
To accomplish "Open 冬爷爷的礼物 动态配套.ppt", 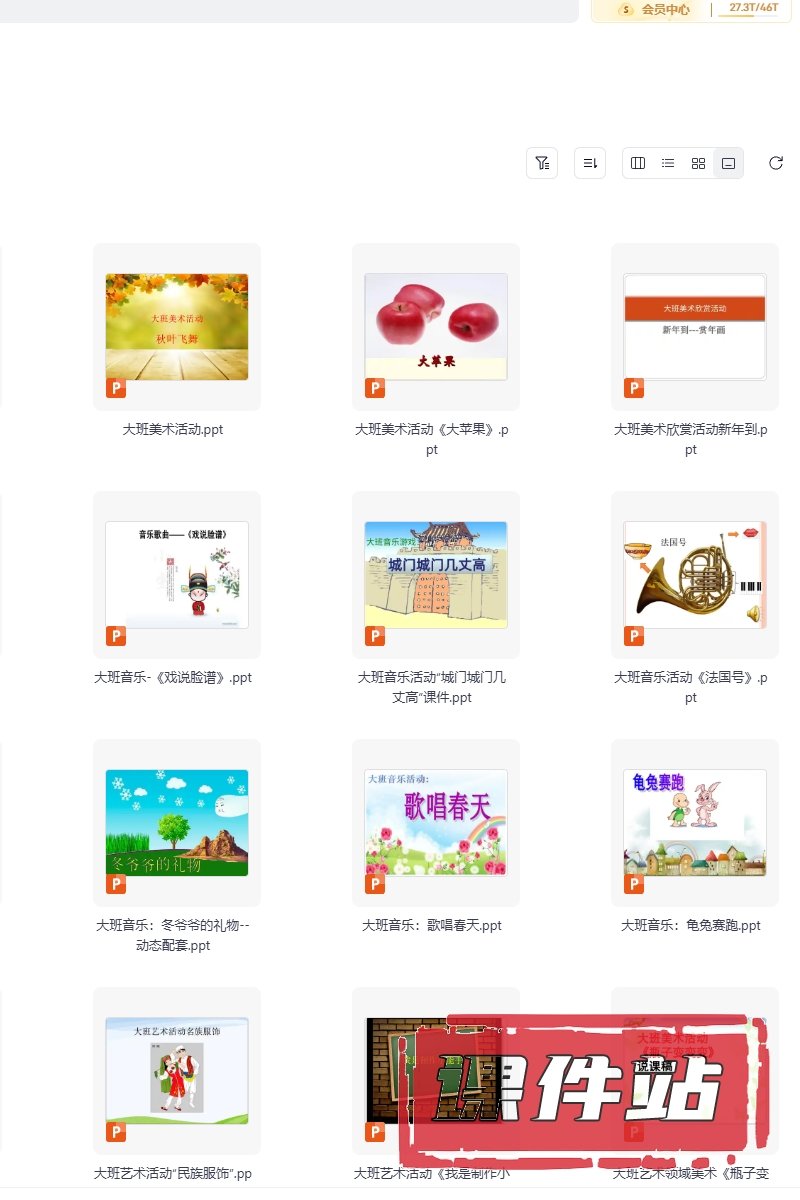I will tap(177, 823).
